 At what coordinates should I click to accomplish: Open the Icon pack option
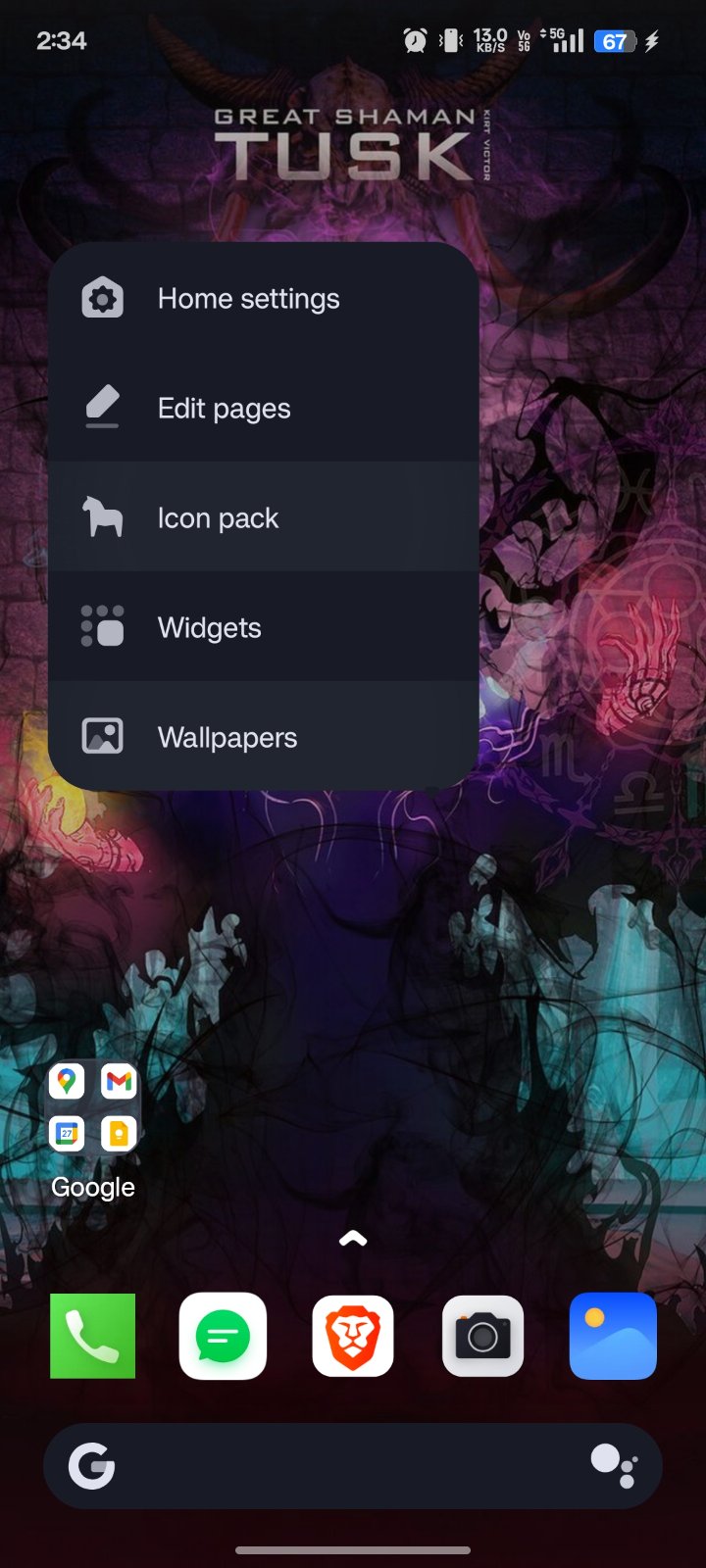pyautogui.click(x=263, y=518)
